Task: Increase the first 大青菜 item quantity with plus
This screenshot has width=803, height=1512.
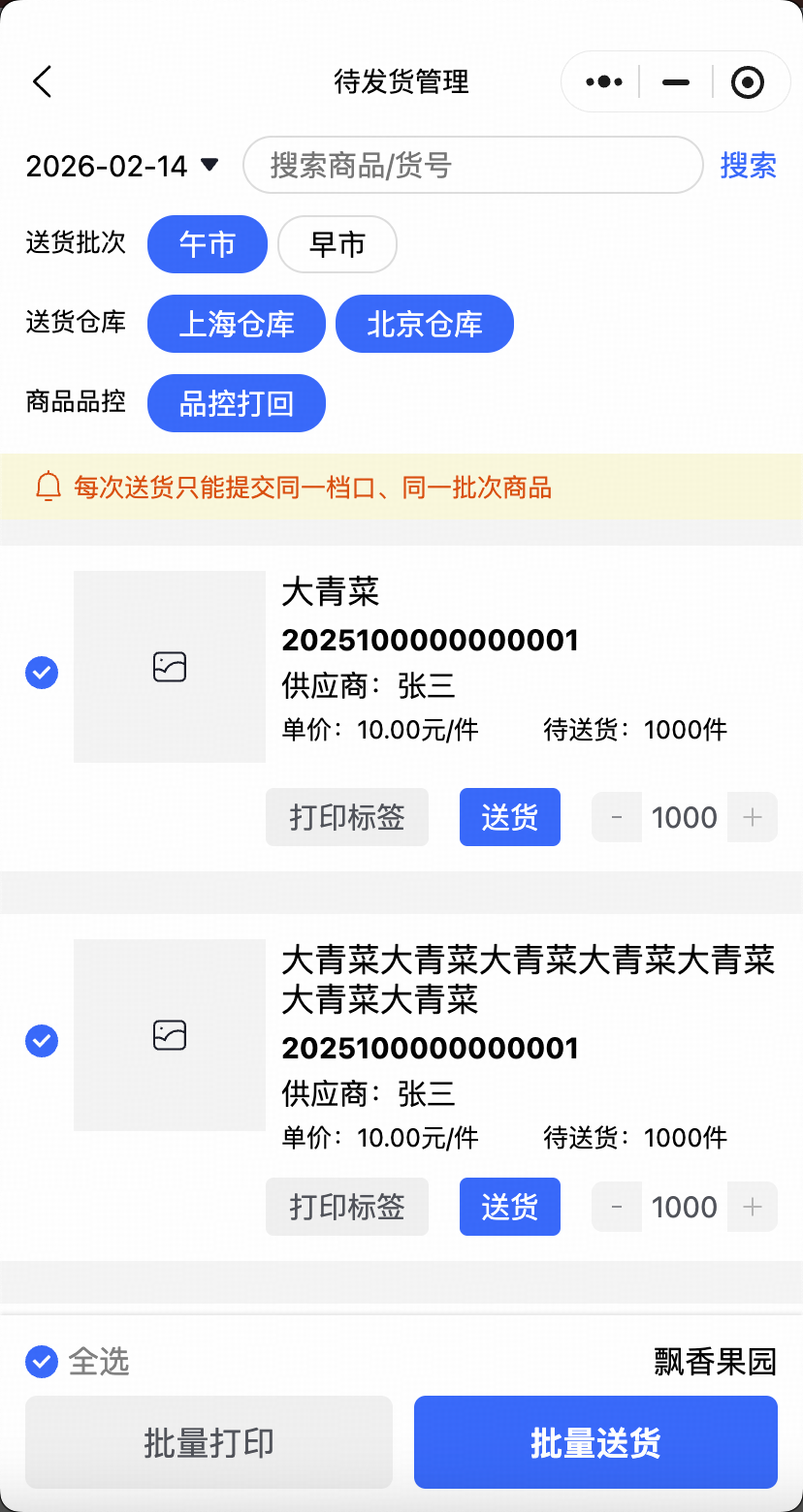Action: (752, 817)
